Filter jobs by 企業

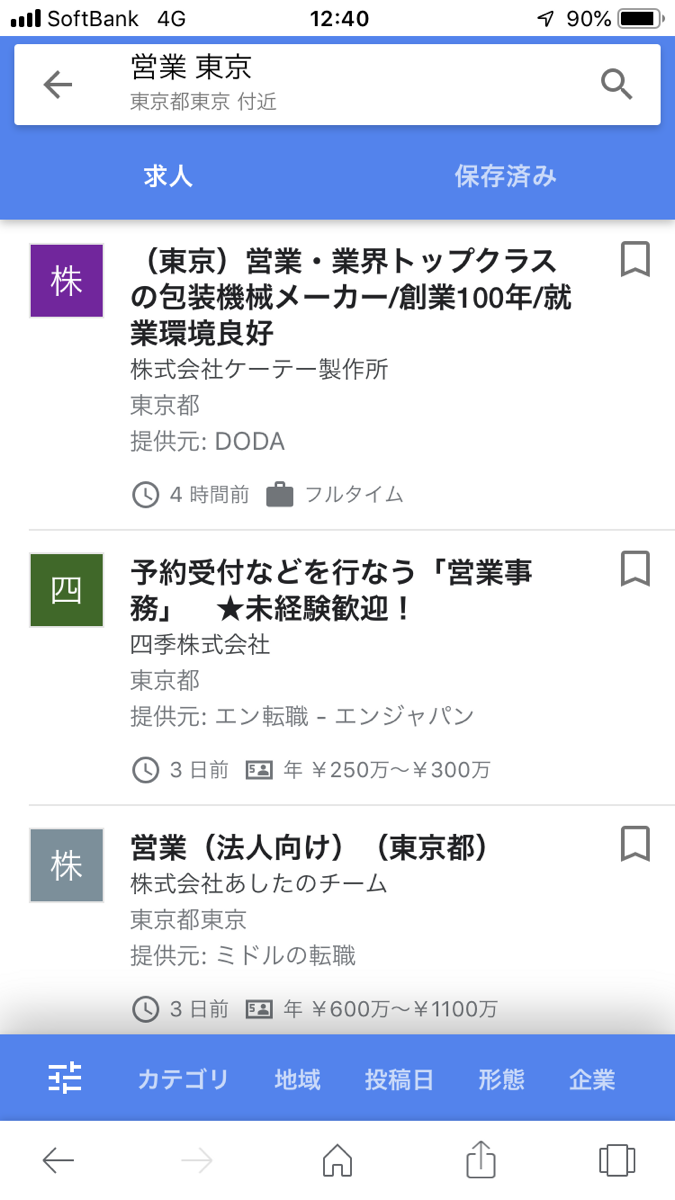(592, 1079)
